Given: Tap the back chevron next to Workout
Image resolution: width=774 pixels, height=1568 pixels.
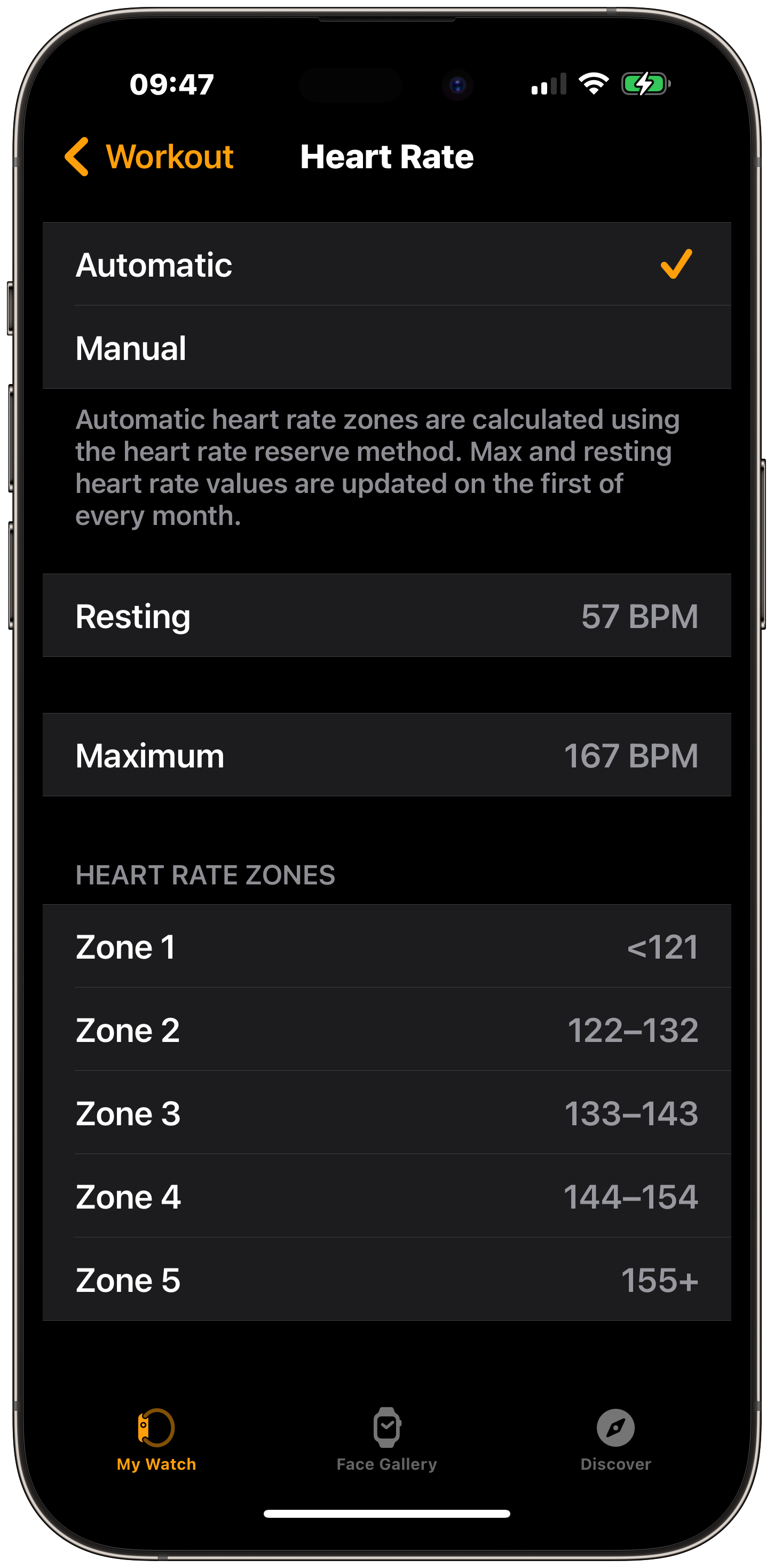Looking at the screenshot, I should 78,157.
